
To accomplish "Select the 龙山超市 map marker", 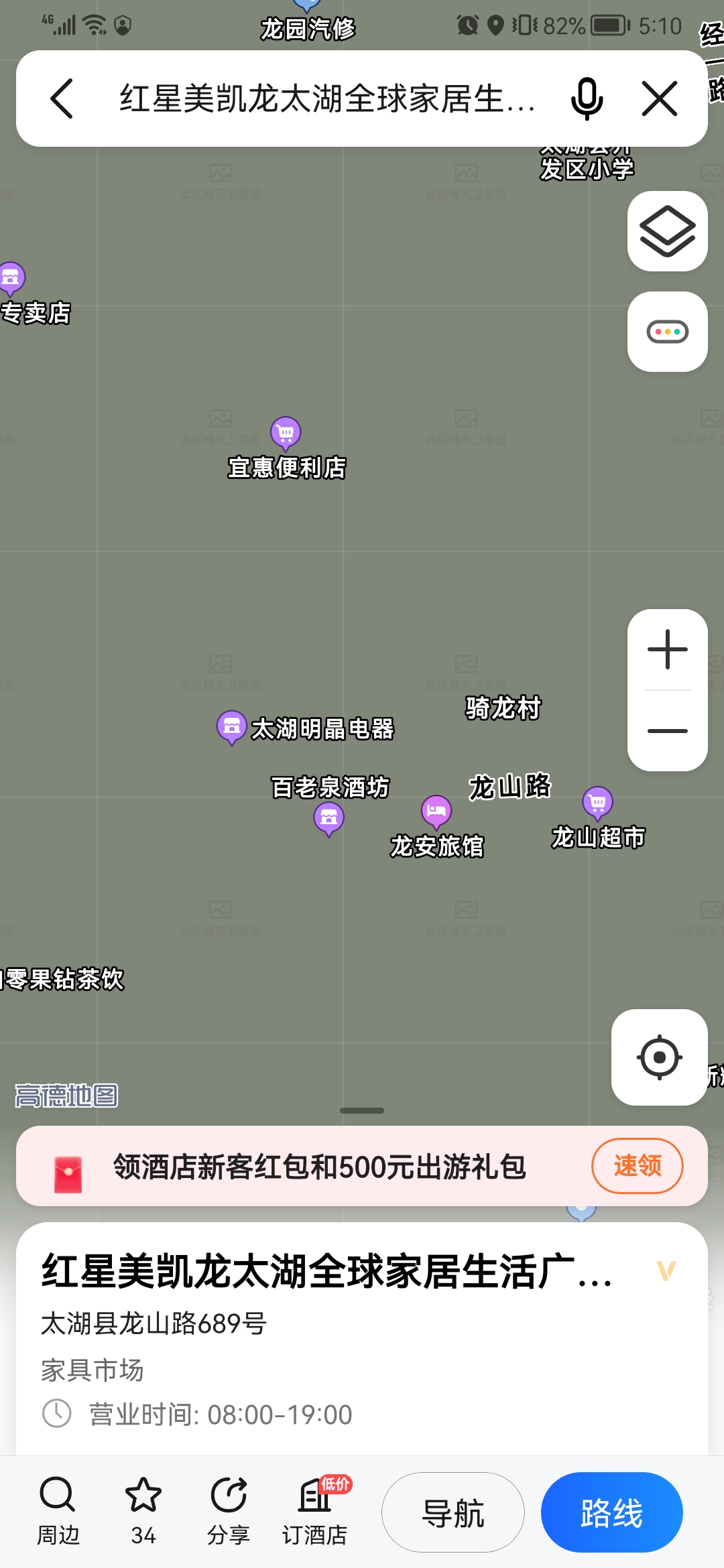I will [x=597, y=802].
